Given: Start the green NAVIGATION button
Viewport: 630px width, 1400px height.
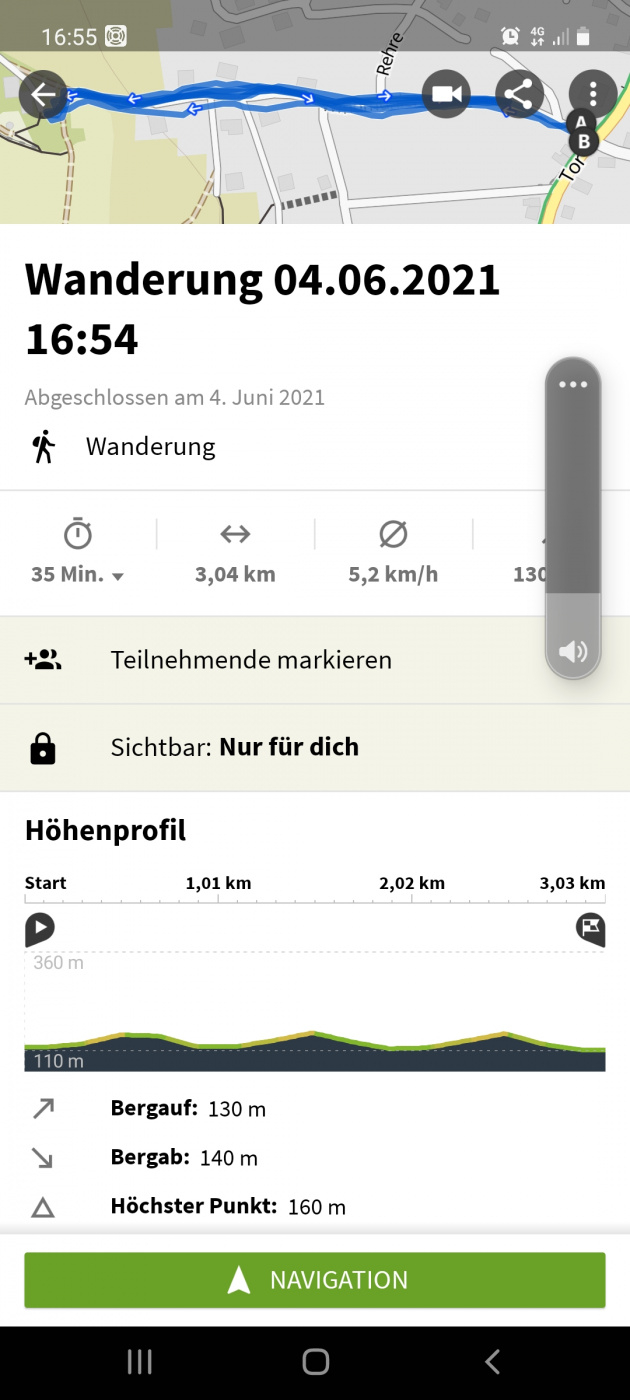Looking at the screenshot, I should point(315,1280).
